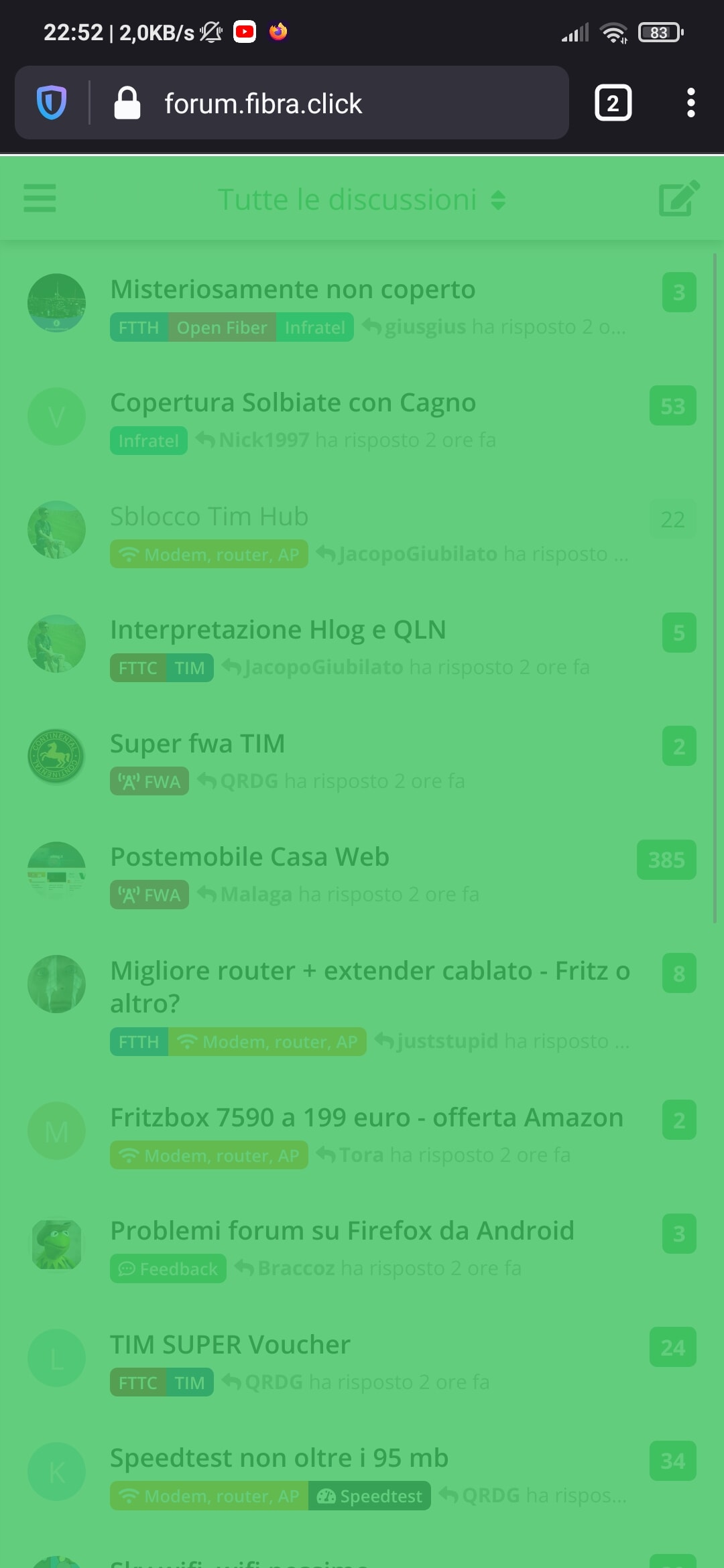Open 'Speedtest non oltre i 95 mb' thread
Image resolution: width=724 pixels, height=1568 pixels.
[279, 1458]
